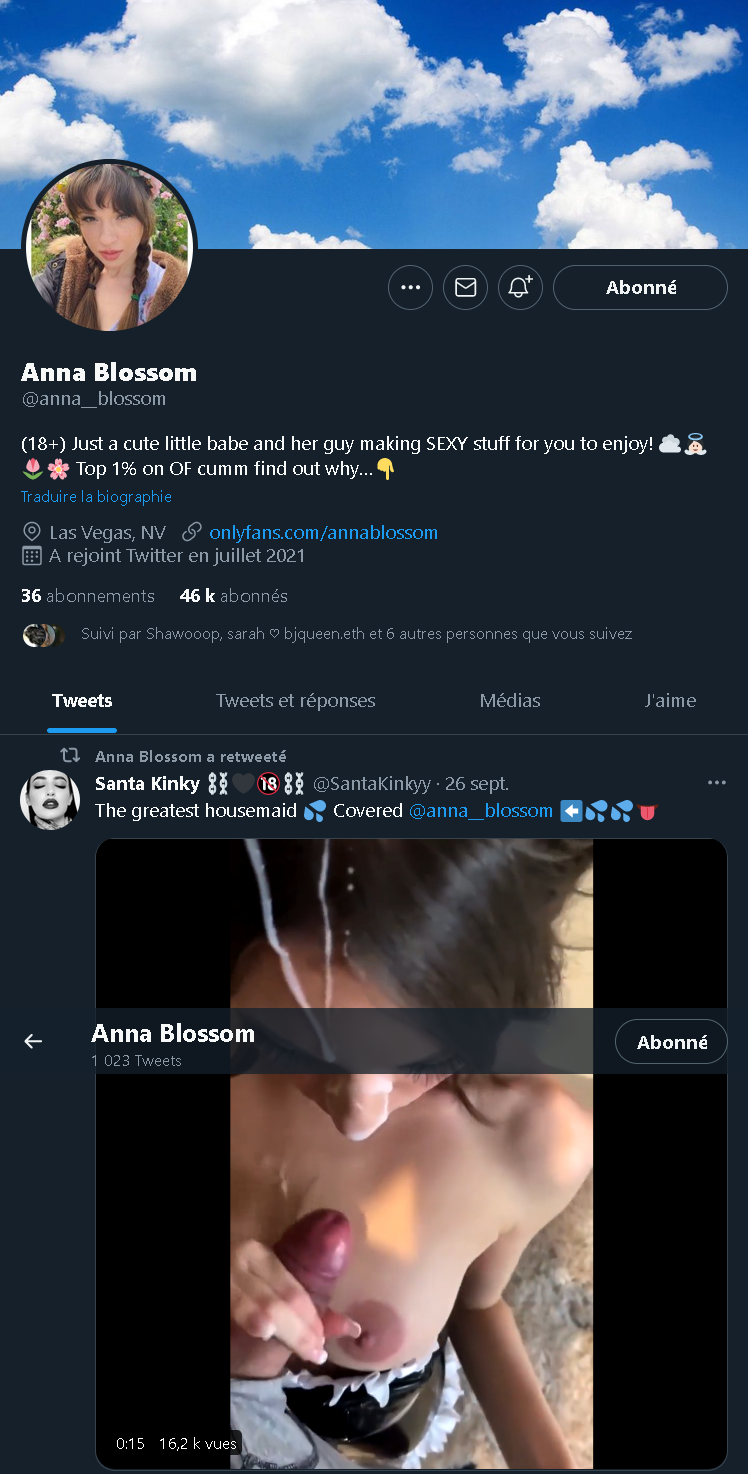748x1474 pixels.
Task: View the 46 k abonnés list
Action: tap(233, 596)
